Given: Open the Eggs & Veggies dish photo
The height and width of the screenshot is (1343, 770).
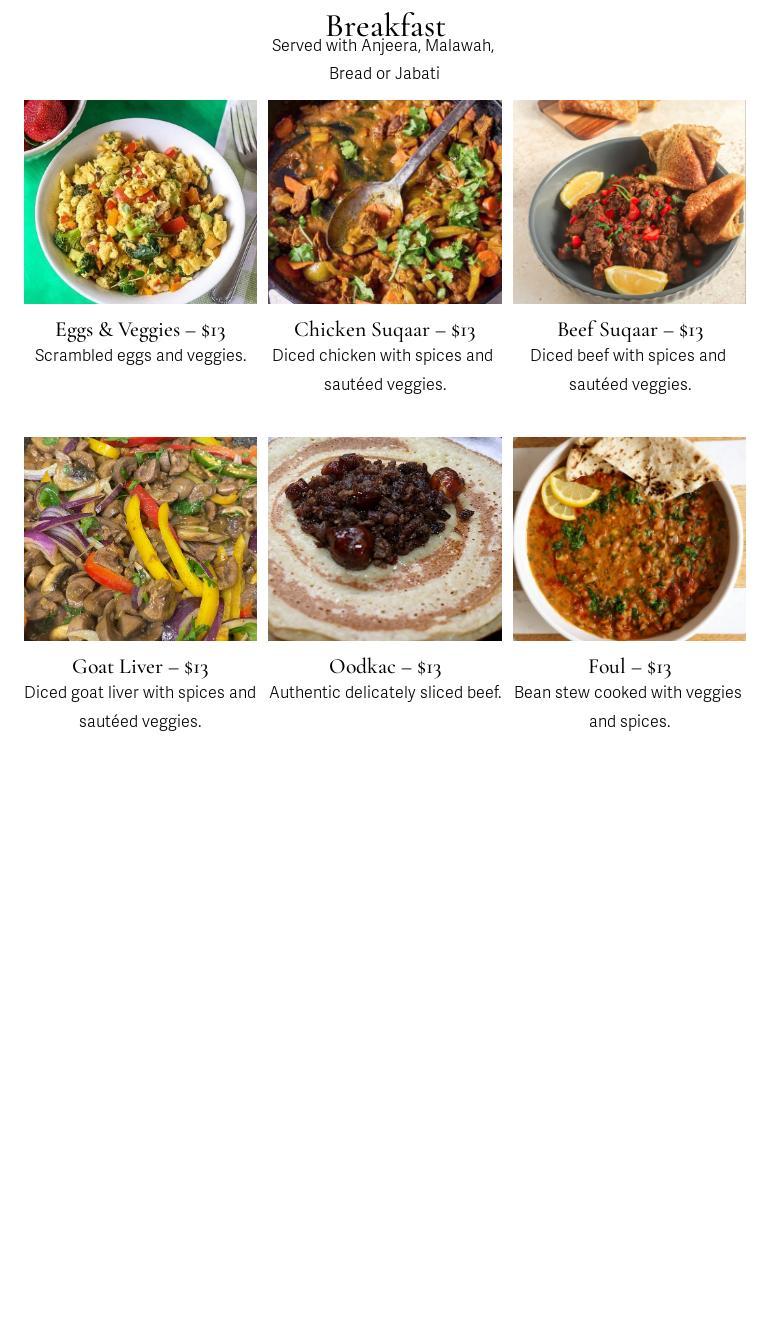Looking at the screenshot, I should pos(140,202).
